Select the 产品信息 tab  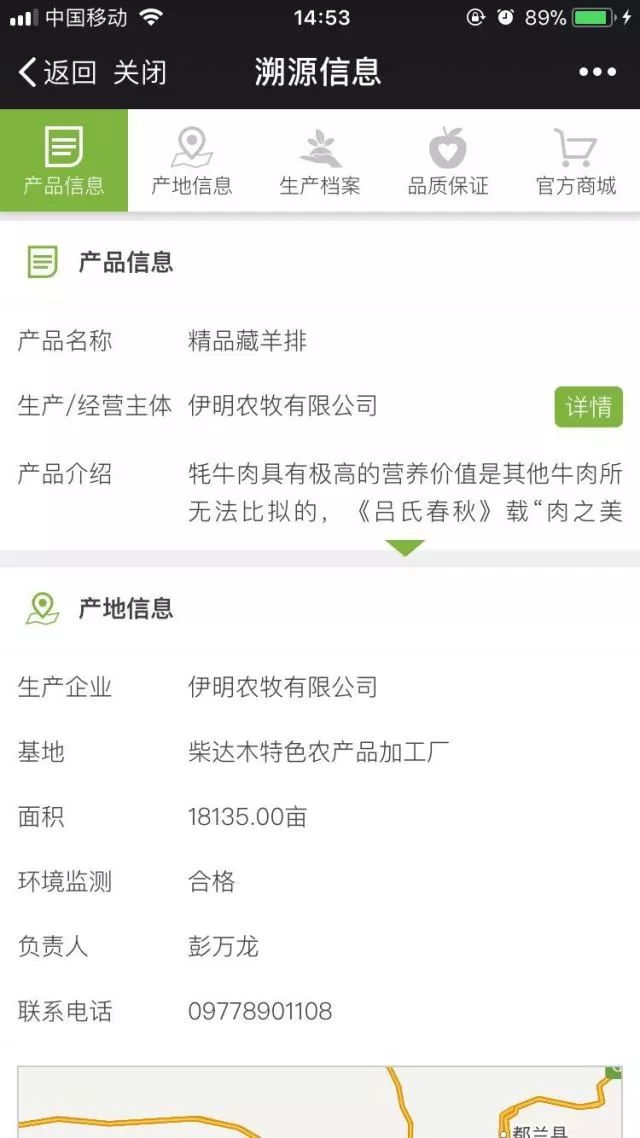tap(64, 160)
